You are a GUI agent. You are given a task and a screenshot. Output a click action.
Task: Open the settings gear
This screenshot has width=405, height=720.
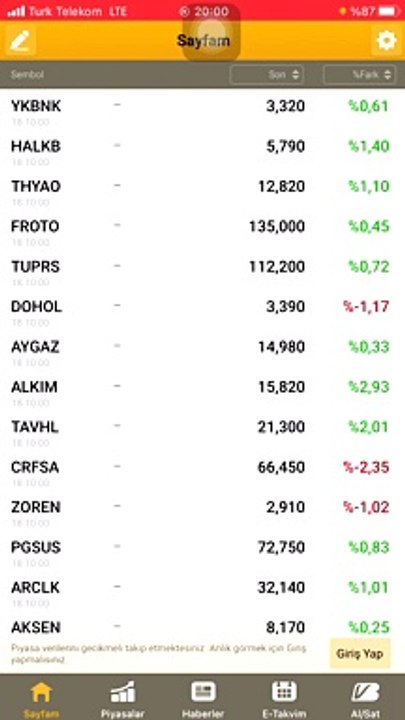[386, 41]
